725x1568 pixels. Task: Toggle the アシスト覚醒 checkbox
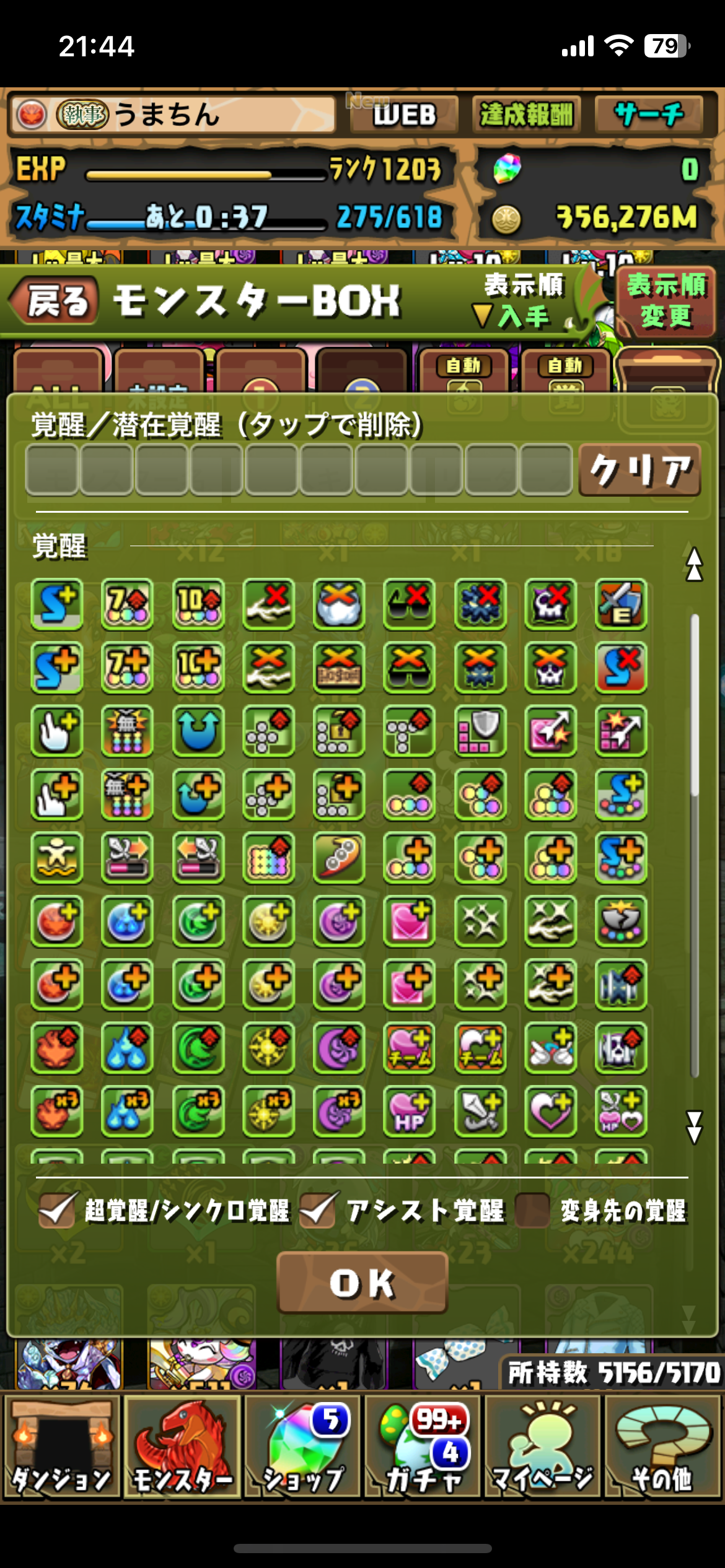click(319, 1209)
